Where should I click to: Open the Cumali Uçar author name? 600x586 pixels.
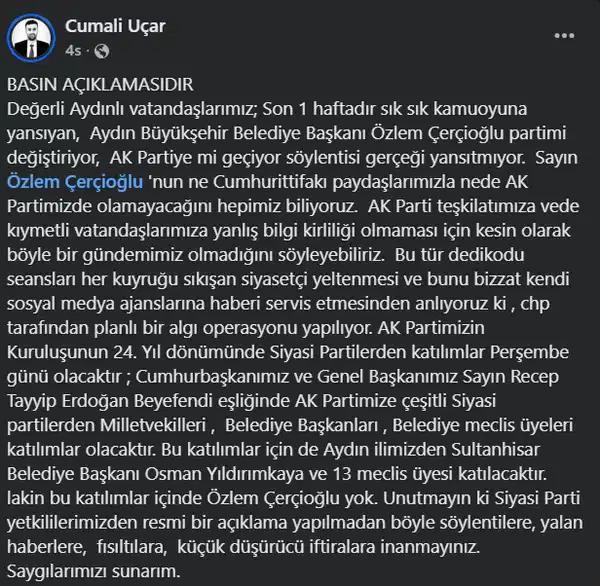(x=113, y=27)
